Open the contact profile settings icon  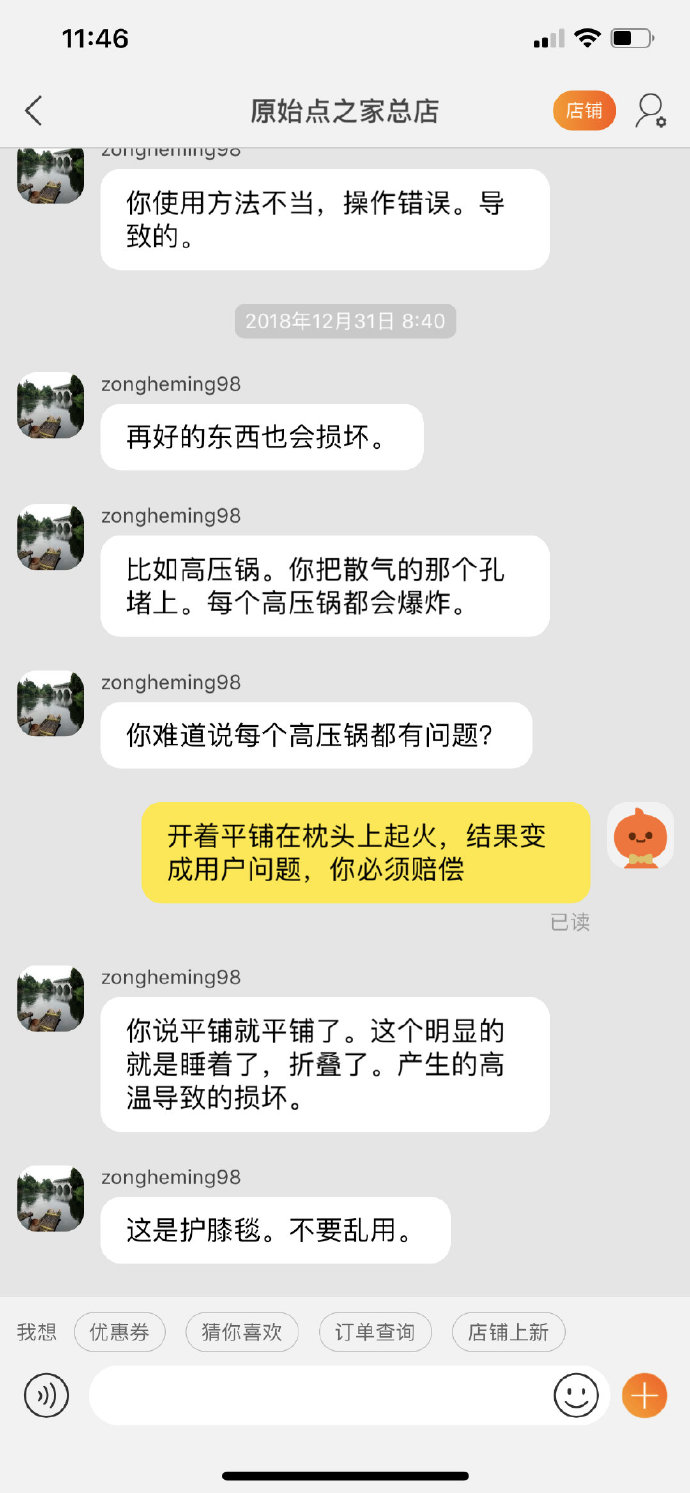click(x=650, y=111)
